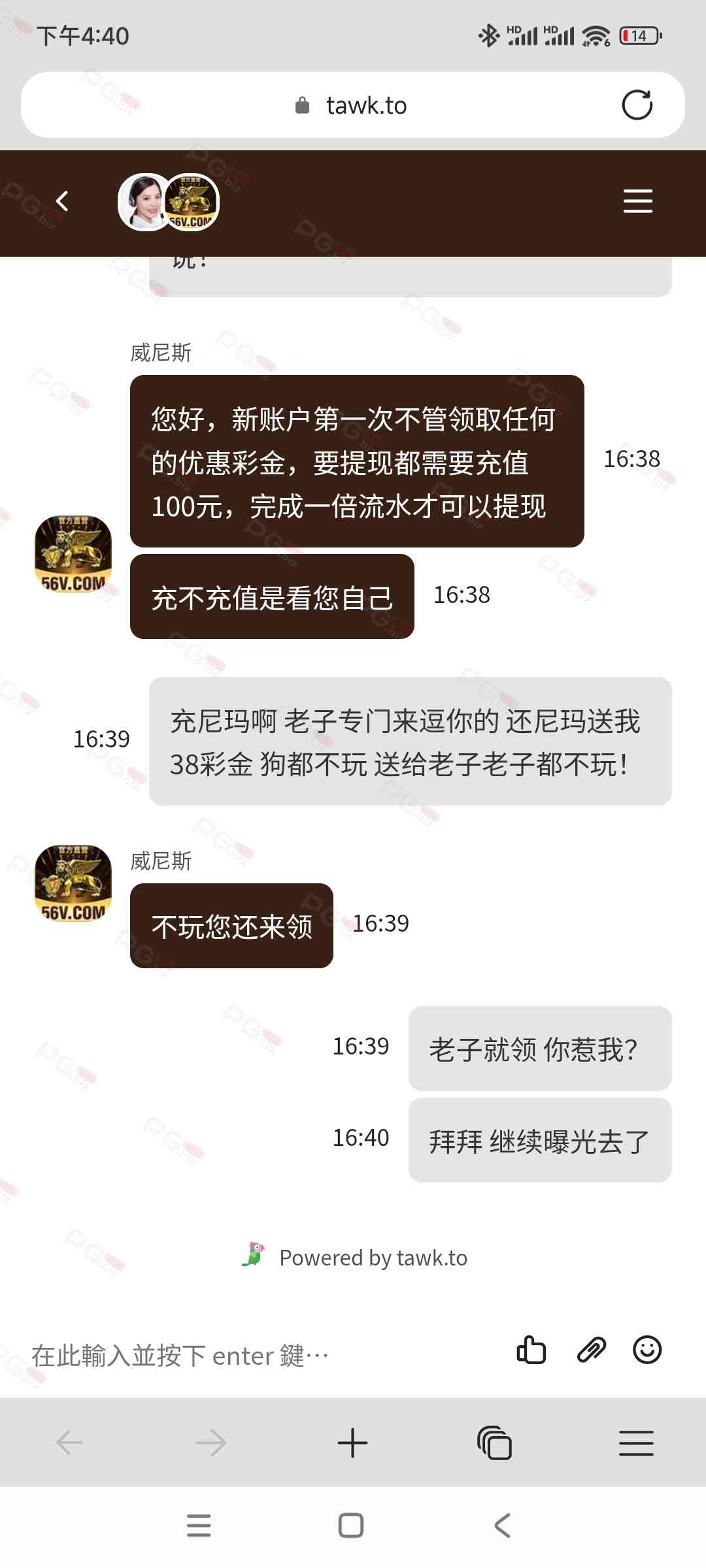706x1568 pixels.
Task: Go to the system home screen
Action: click(x=351, y=1526)
